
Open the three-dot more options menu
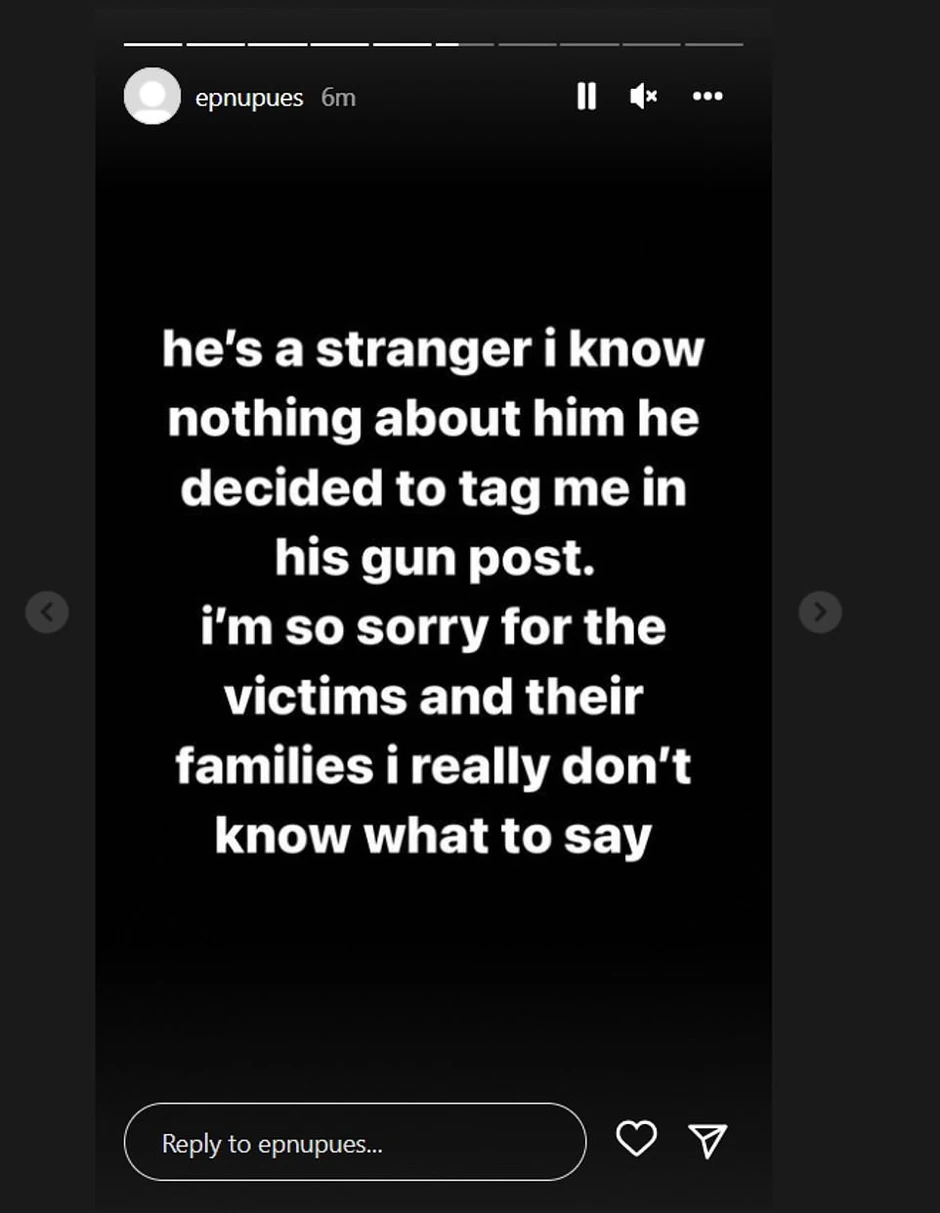click(707, 96)
